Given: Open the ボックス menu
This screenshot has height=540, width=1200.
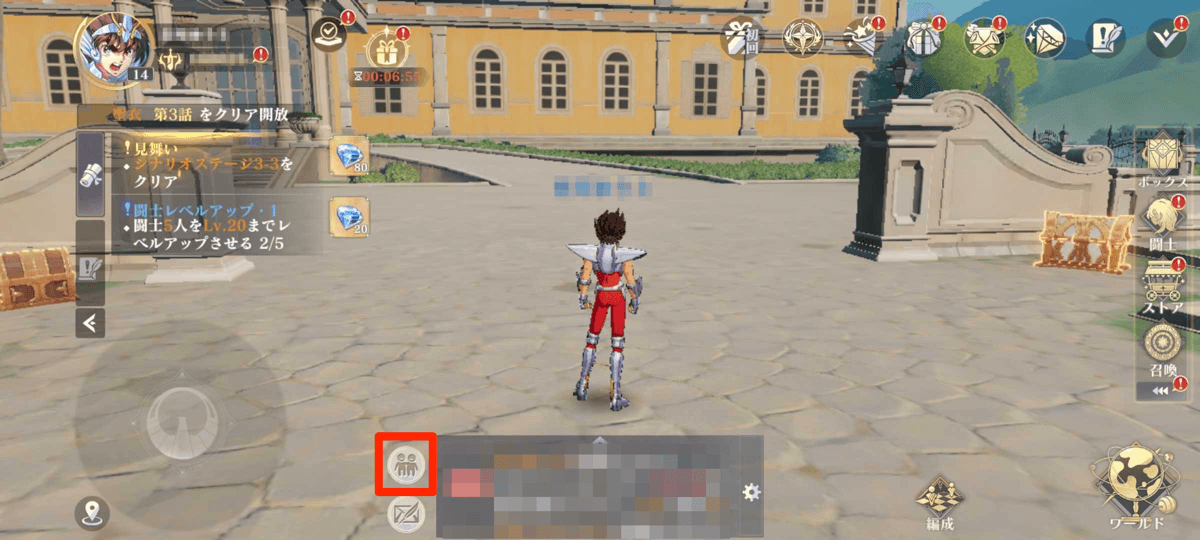Looking at the screenshot, I should [1162, 158].
